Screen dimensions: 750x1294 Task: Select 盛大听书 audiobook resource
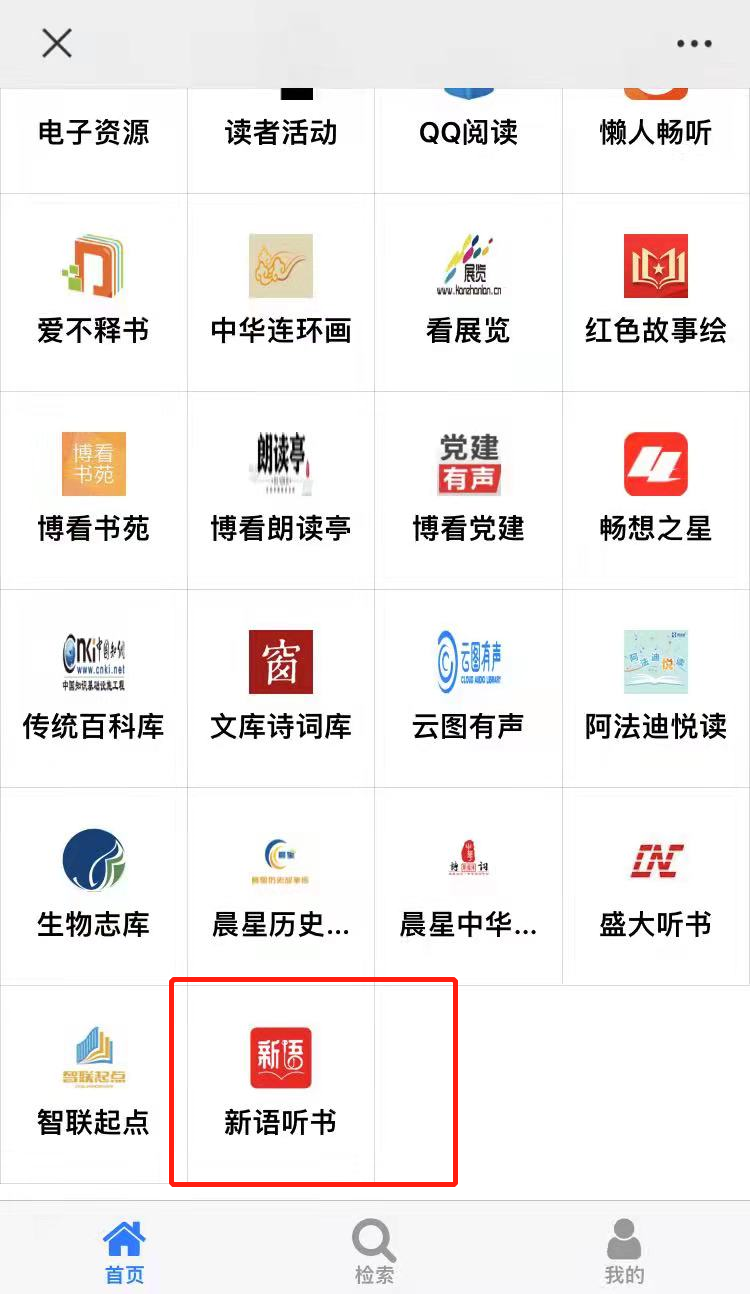pos(655,884)
